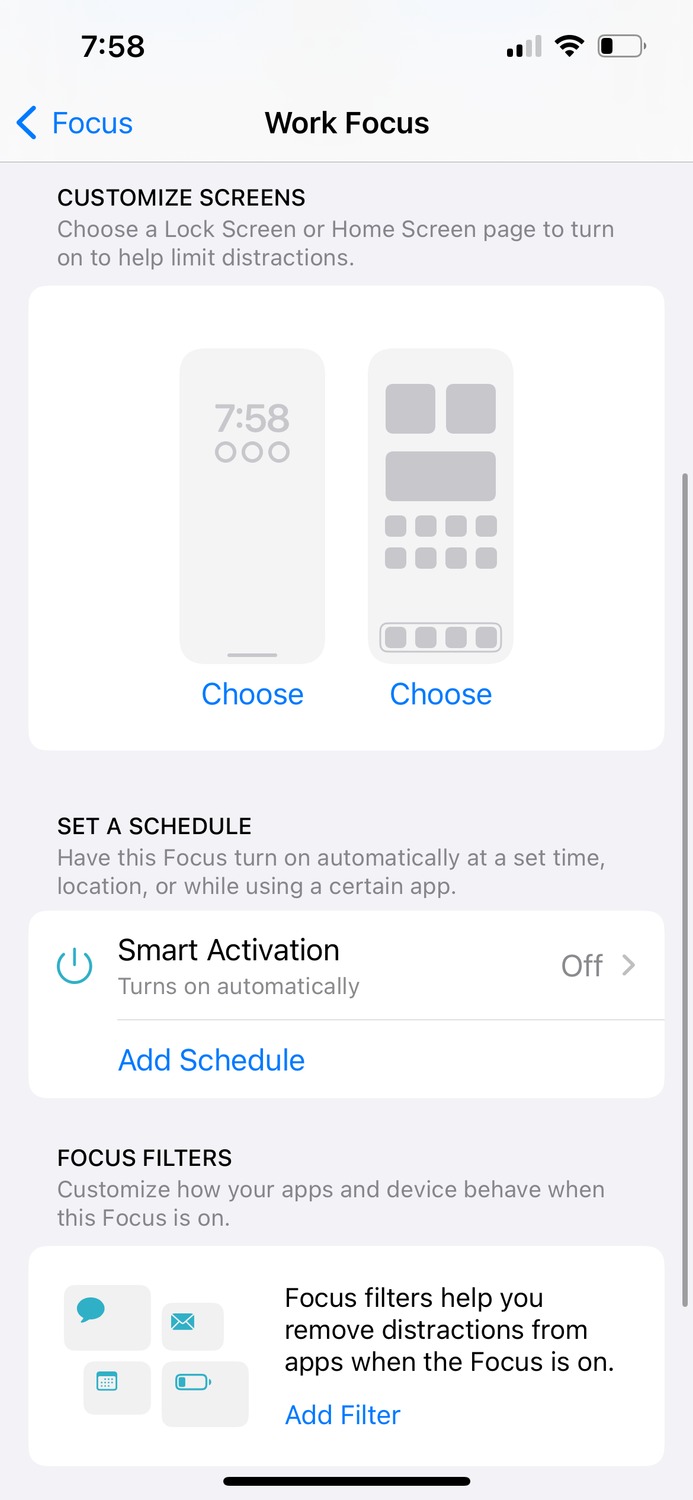Add a Focus filter
Viewport: 693px width, 1500px height.
(x=343, y=1415)
